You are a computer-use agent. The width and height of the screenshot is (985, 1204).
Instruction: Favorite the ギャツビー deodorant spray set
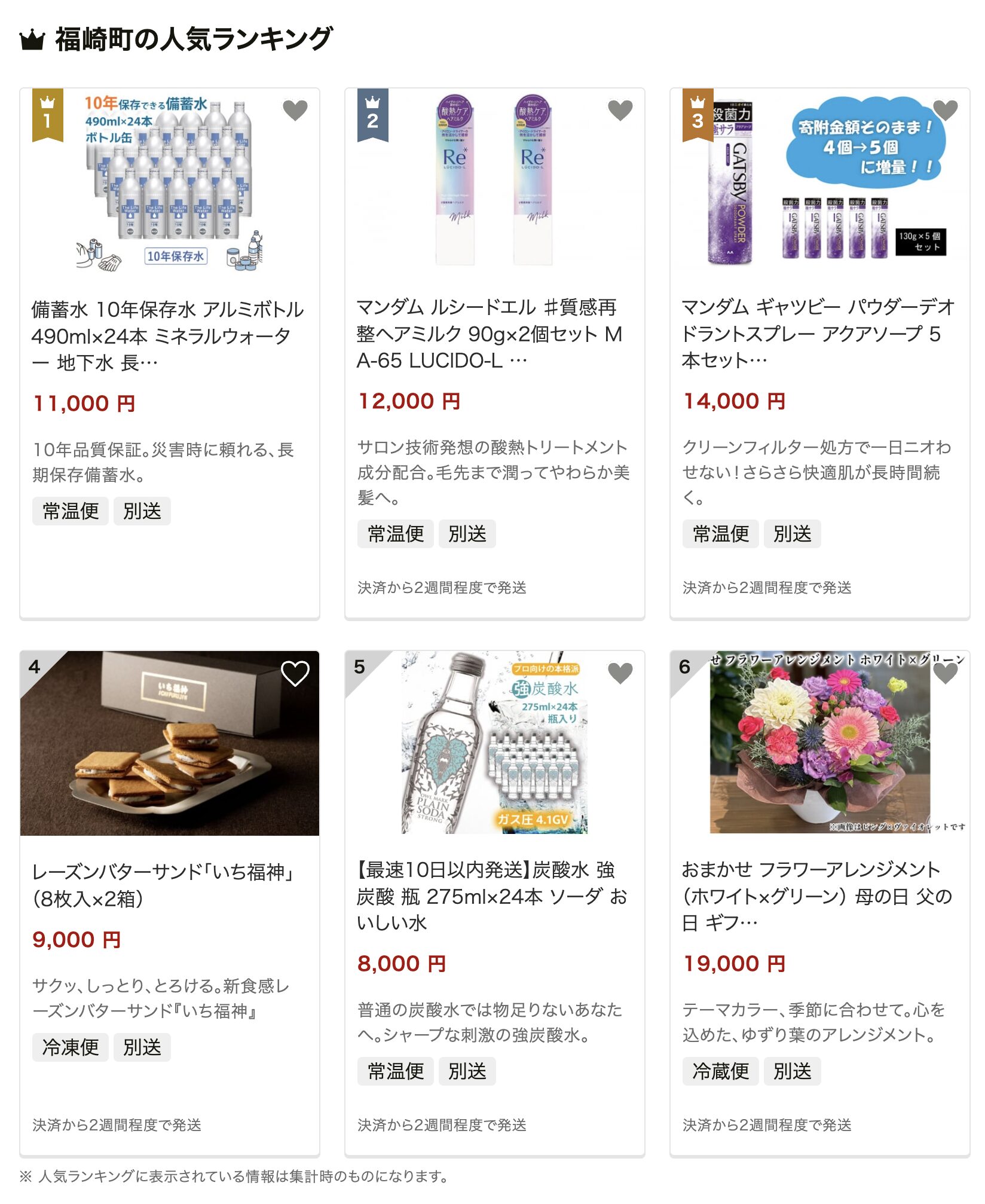(945, 110)
